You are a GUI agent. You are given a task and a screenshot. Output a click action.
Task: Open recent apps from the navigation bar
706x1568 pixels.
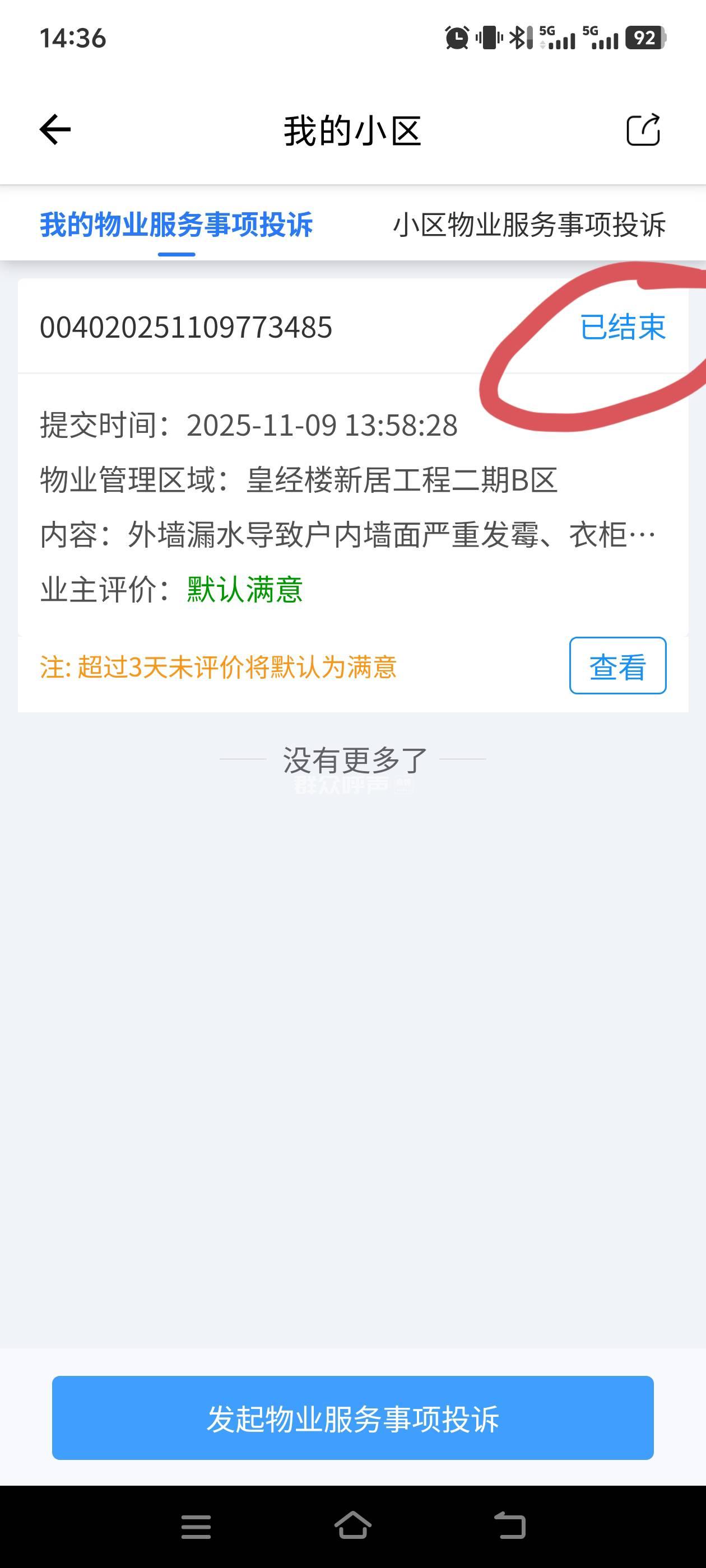tap(196, 1527)
